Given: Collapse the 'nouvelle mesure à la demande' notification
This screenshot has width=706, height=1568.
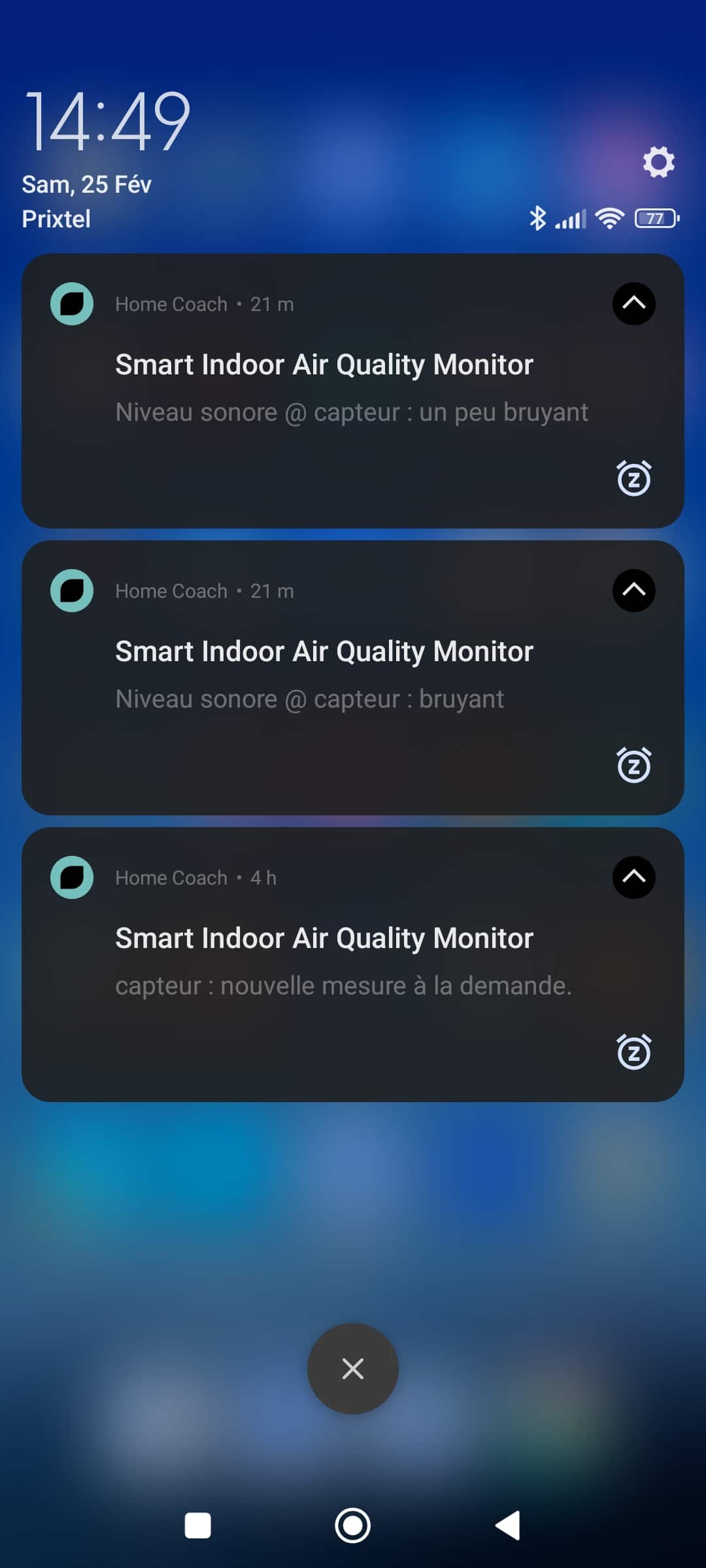Looking at the screenshot, I should 633,877.
